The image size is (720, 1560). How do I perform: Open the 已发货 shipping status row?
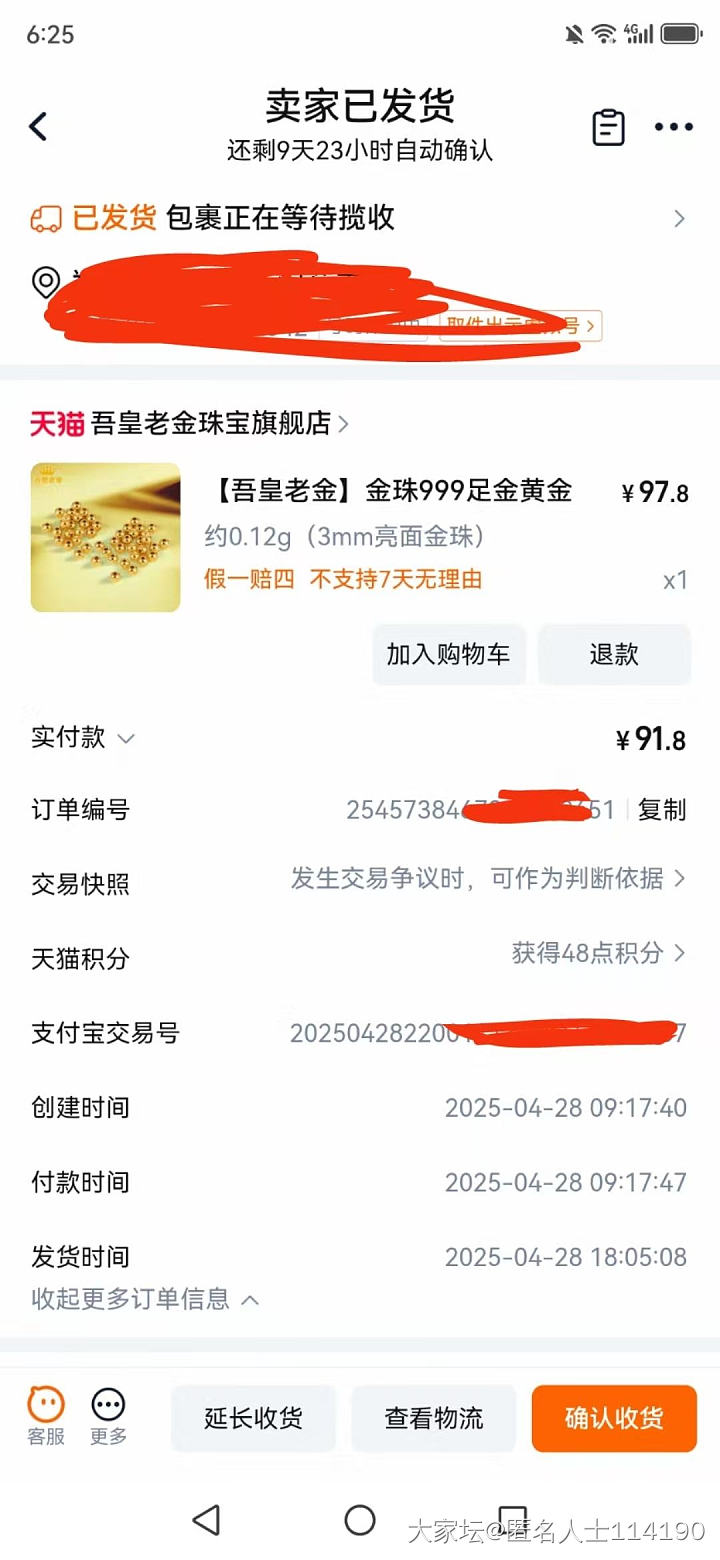click(x=358, y=218)
